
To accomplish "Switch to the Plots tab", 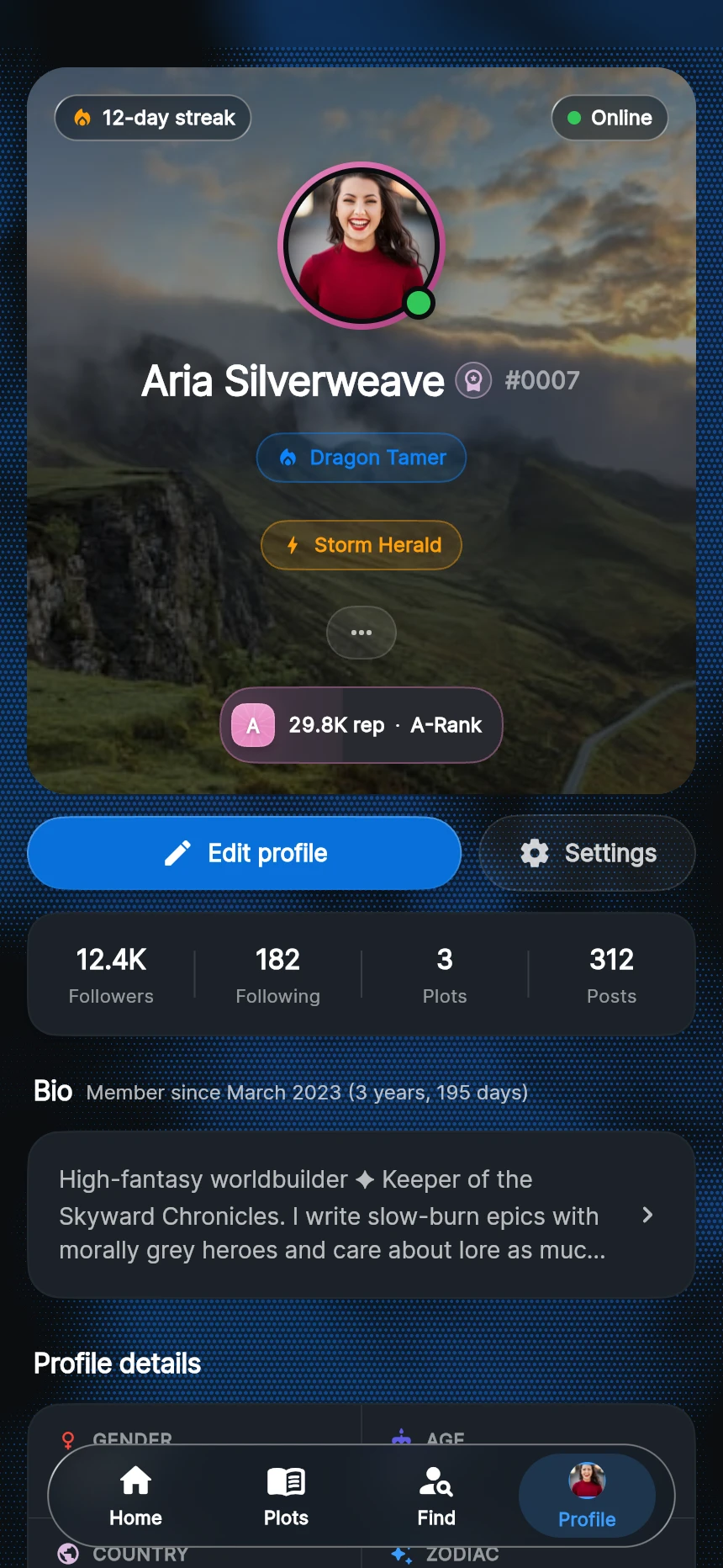I will point(286,1496).
